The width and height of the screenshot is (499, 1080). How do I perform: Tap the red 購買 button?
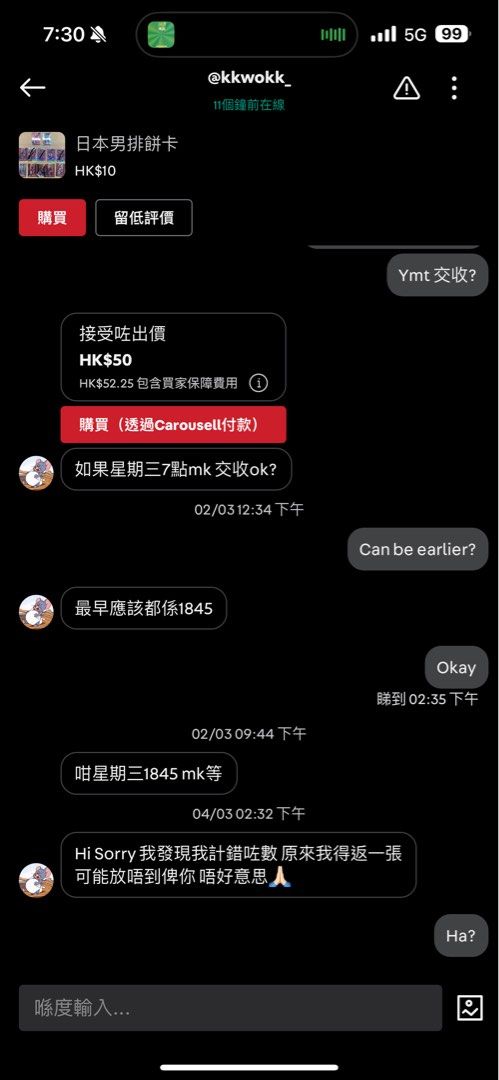(x=52, y=218)
